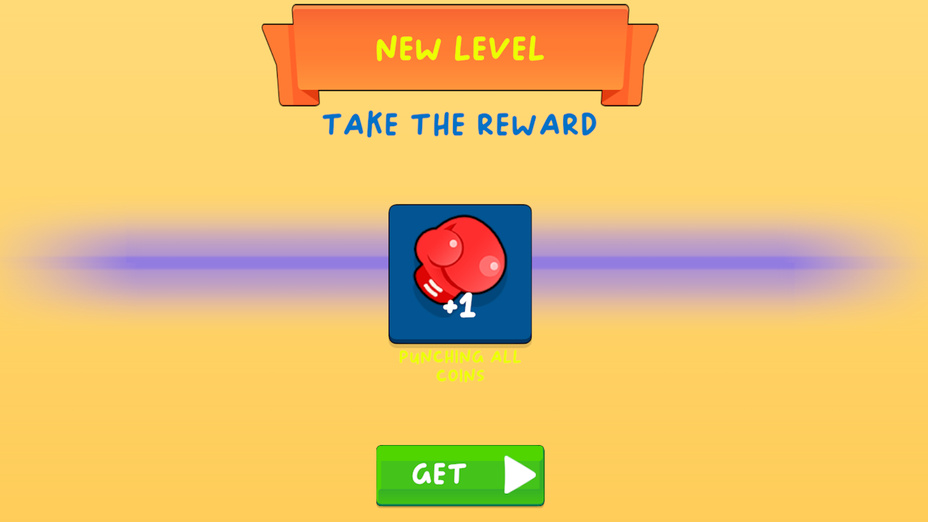Select the boxing glove reward card
Image resolution: width=928 pixels, height=522 pixels.
(x=460, y=273)
